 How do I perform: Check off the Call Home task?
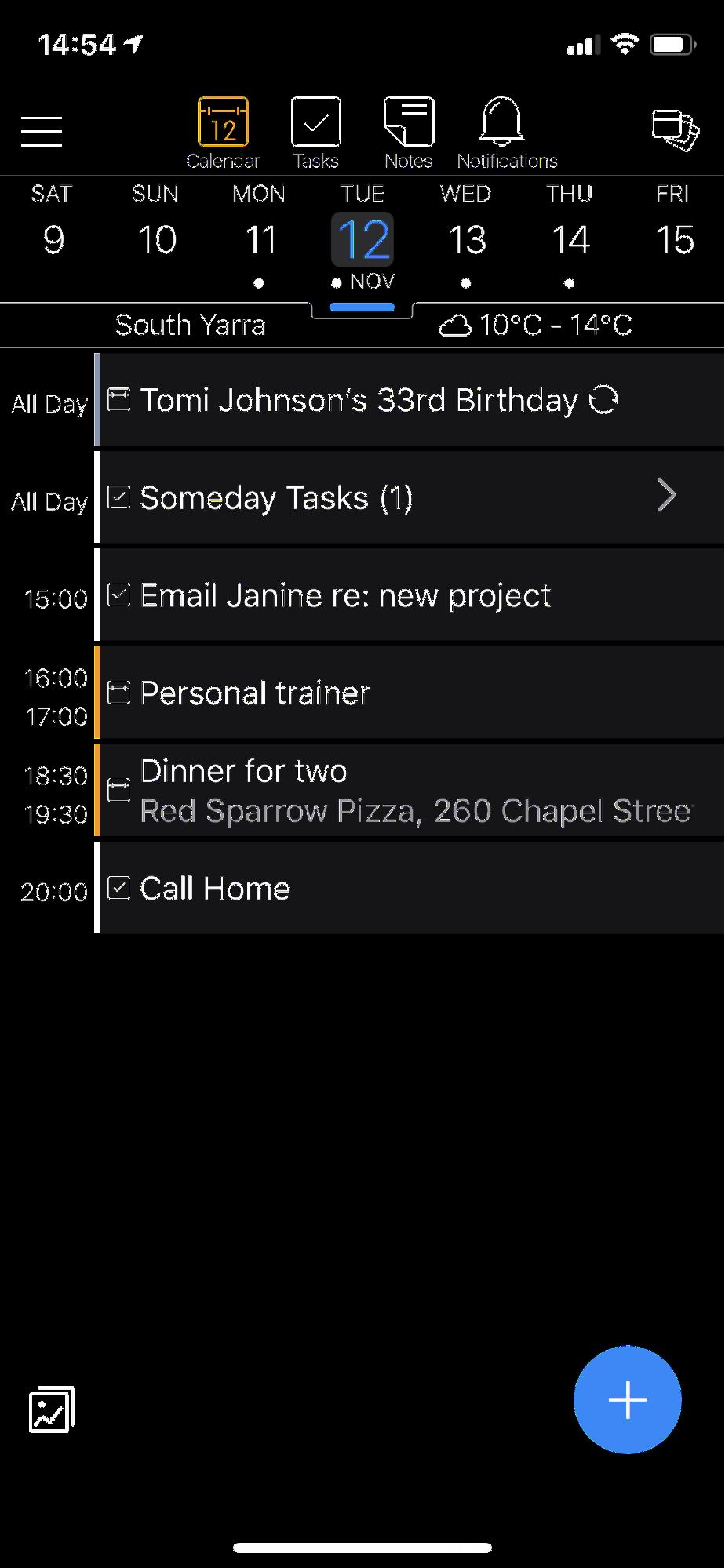point(118,888)
